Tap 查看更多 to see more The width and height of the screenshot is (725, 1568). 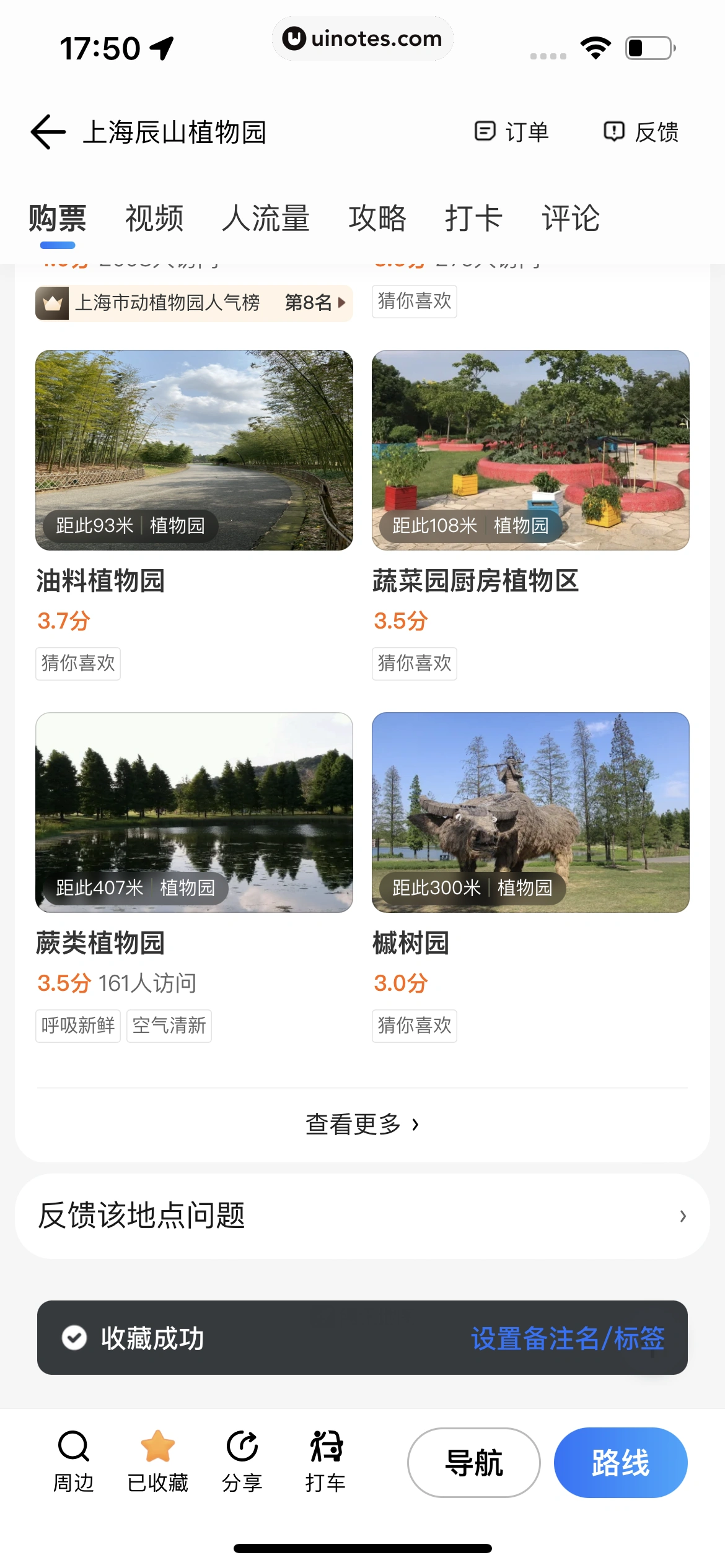[362, 1124]
